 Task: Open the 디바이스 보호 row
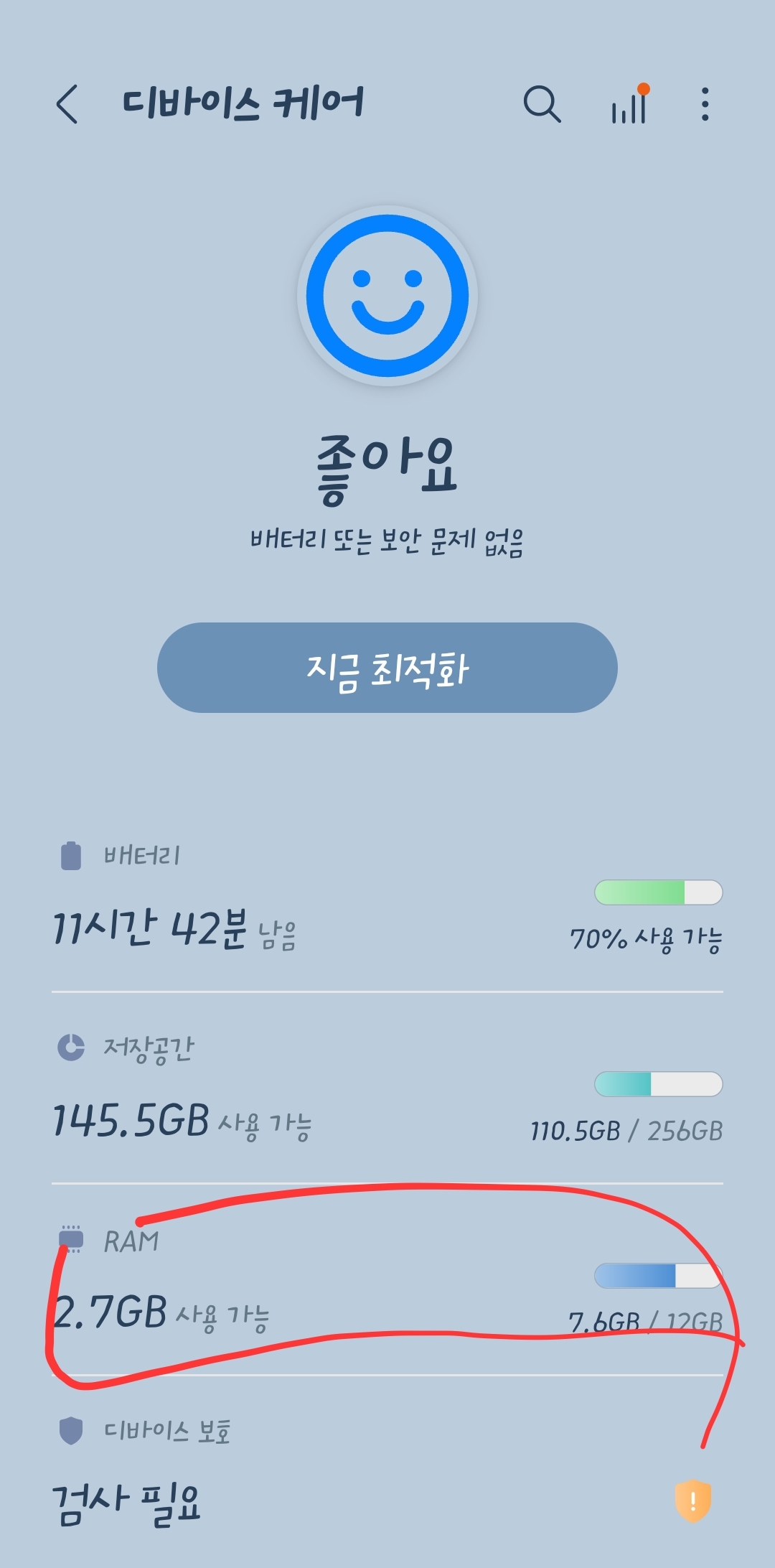tap(387, 1472)
